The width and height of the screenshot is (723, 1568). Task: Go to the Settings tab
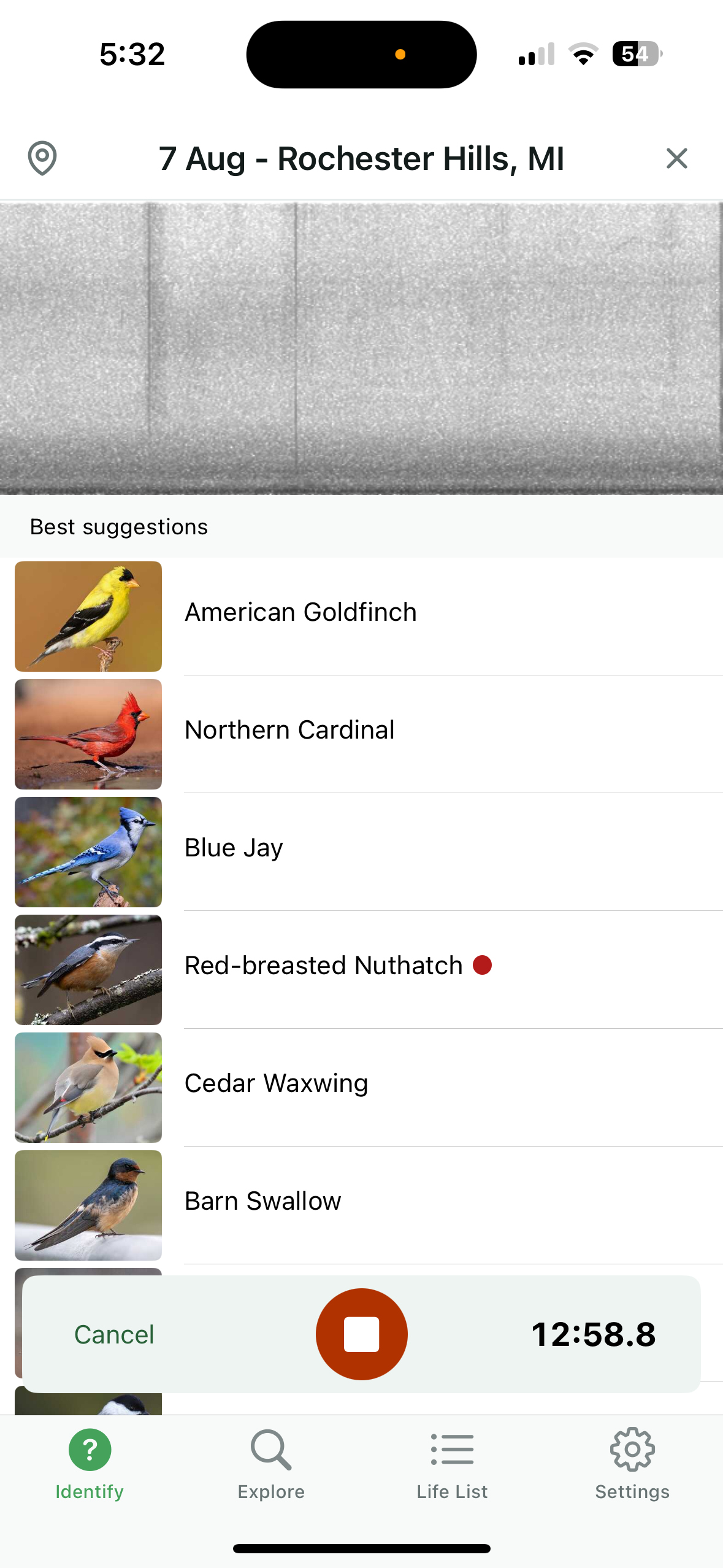[632, 1464]
